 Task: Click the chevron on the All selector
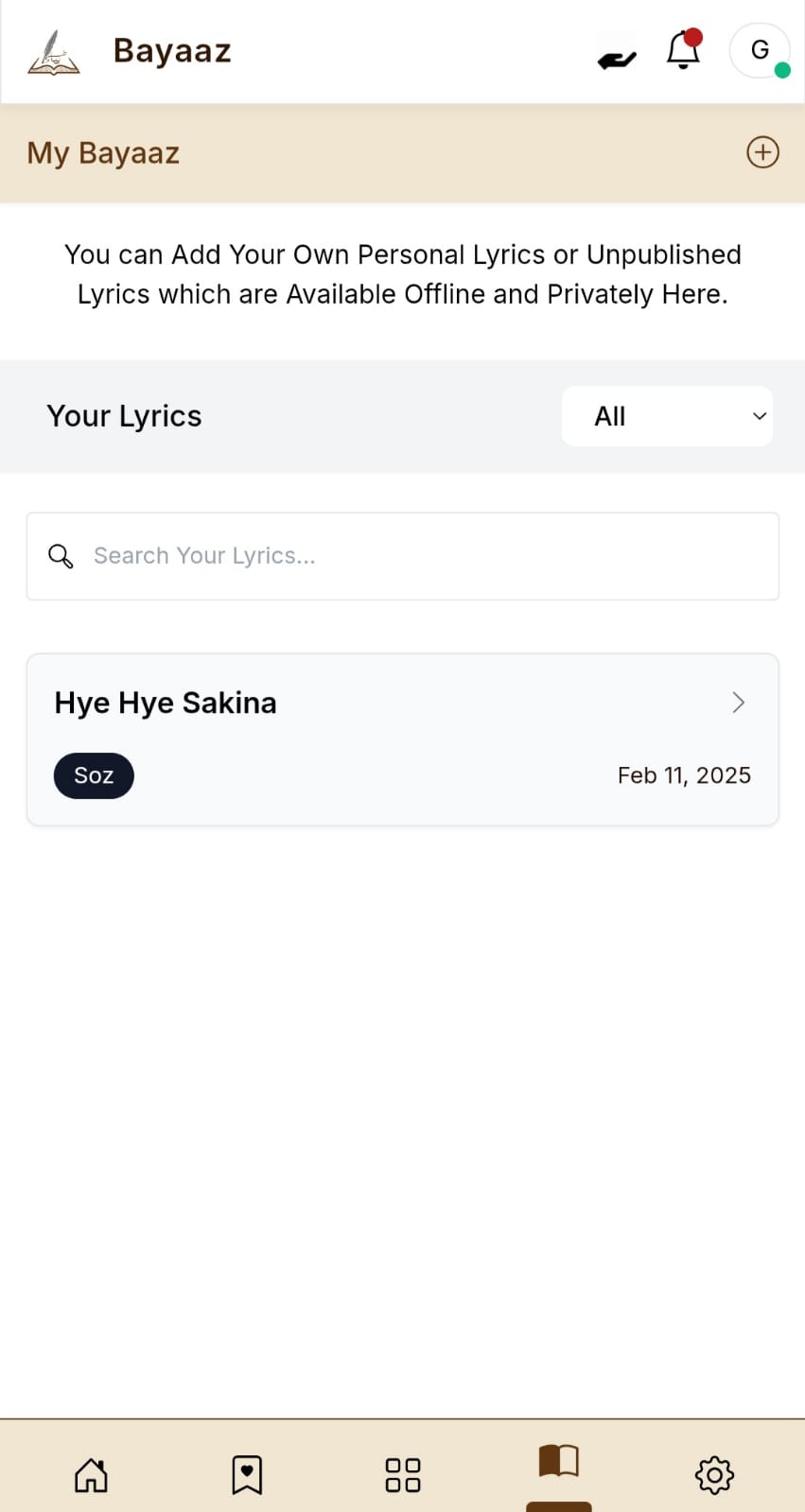coord(758,416)
